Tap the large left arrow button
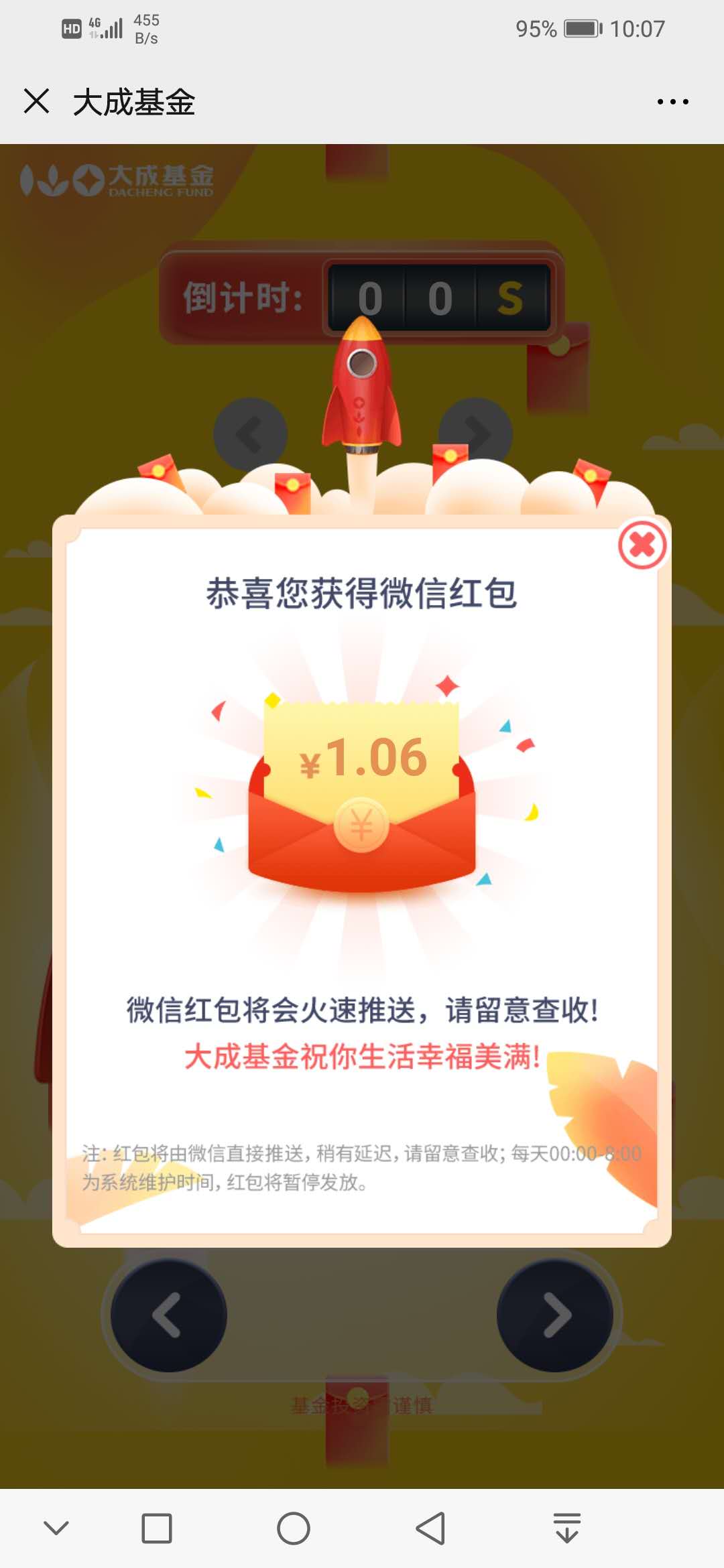This screenshot has height=1568, width=724. 168,1316
